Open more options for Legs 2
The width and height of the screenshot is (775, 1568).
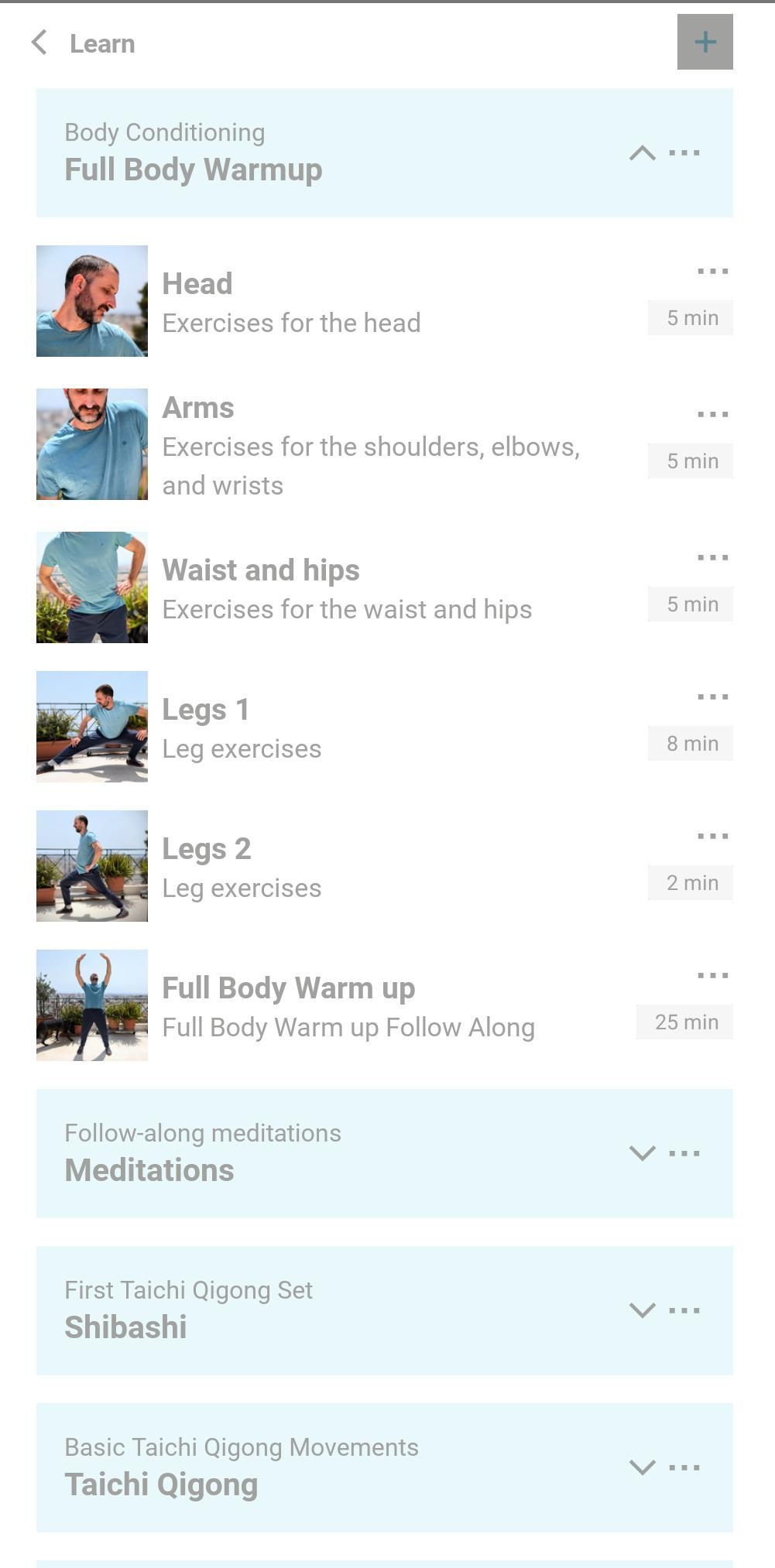712,837
